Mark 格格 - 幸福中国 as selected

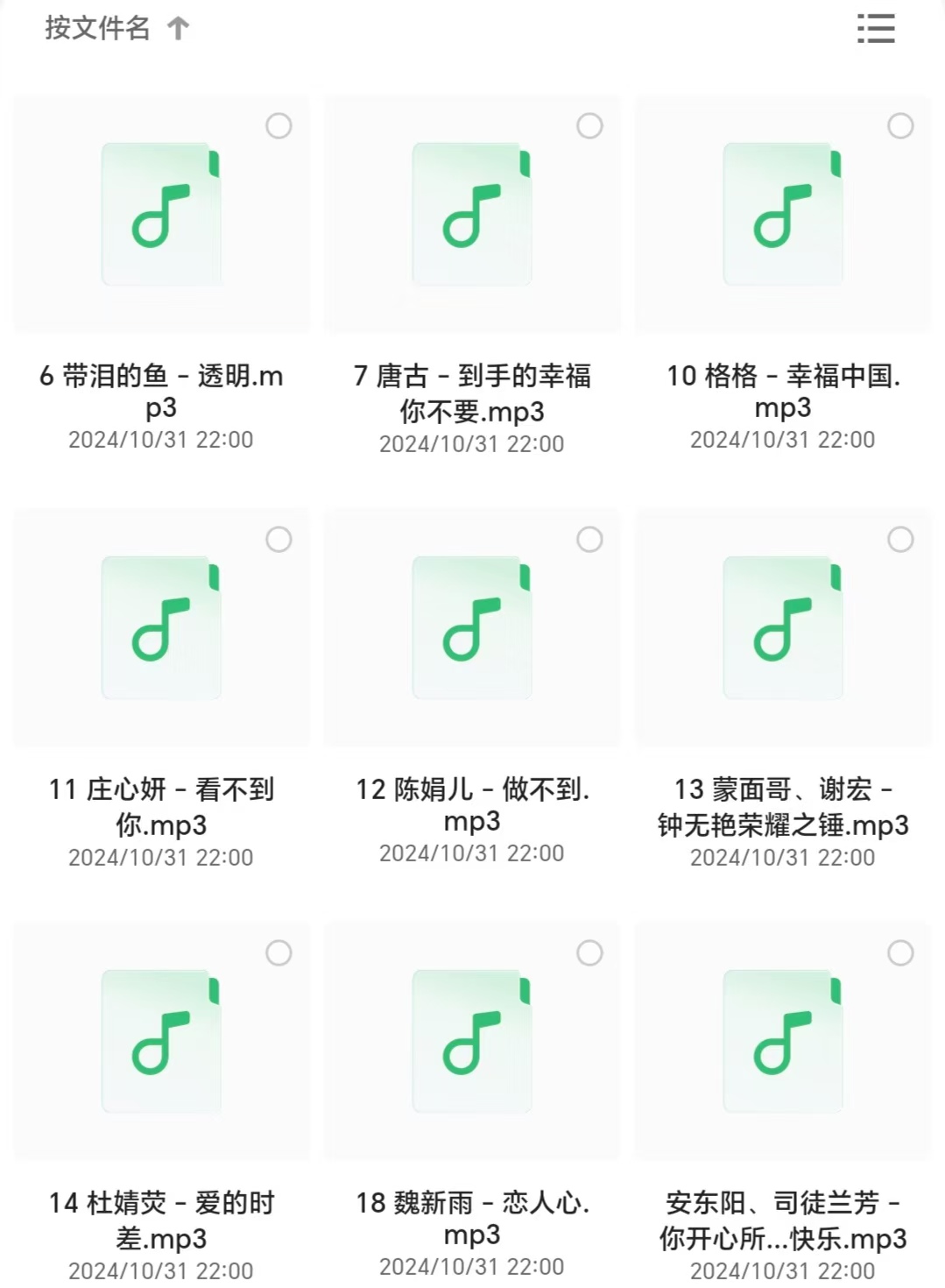click(900, 126)
